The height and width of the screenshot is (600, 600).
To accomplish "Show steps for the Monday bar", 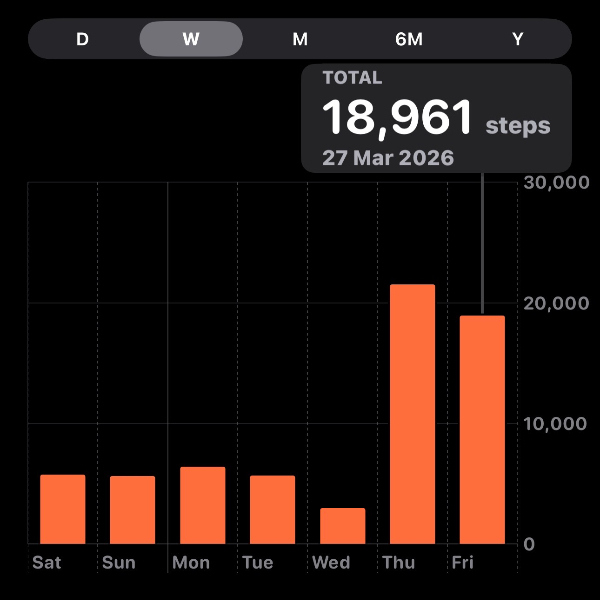I will (x=202, y=505).
